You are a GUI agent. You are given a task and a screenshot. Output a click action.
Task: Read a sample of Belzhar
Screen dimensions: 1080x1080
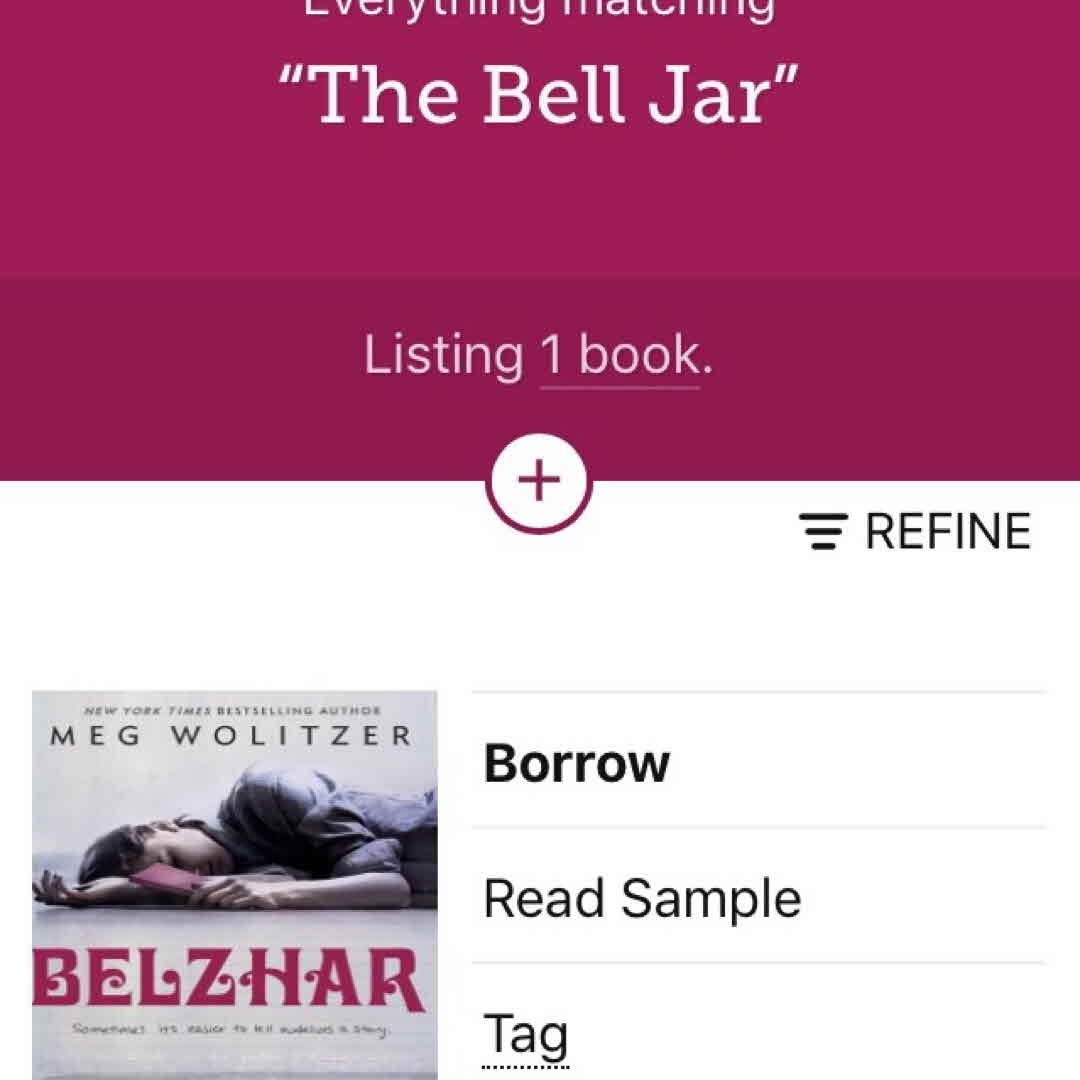click(x=642, y=897)
